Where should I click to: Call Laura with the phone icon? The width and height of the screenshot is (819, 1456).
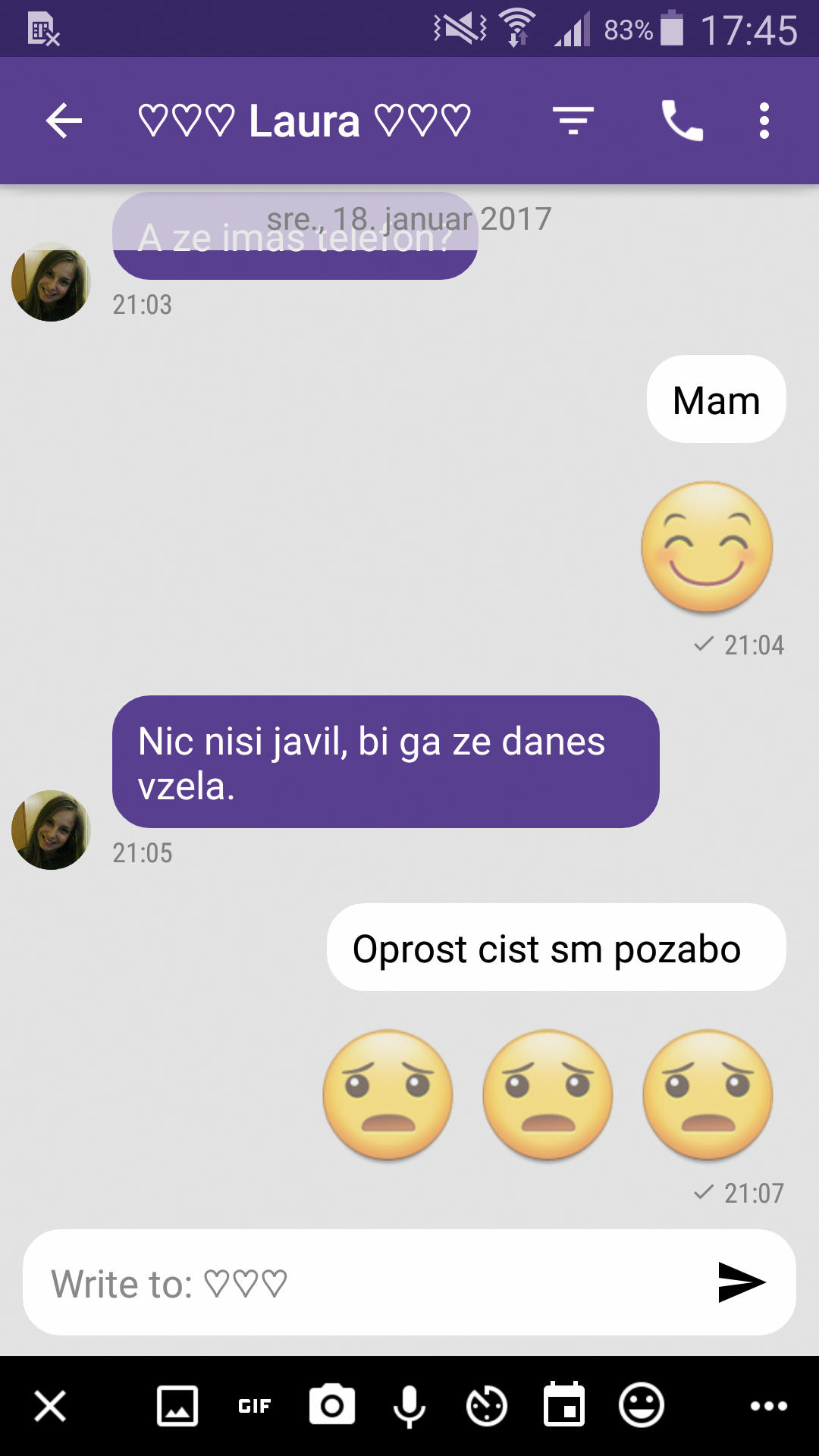click(x=682, y=121)
